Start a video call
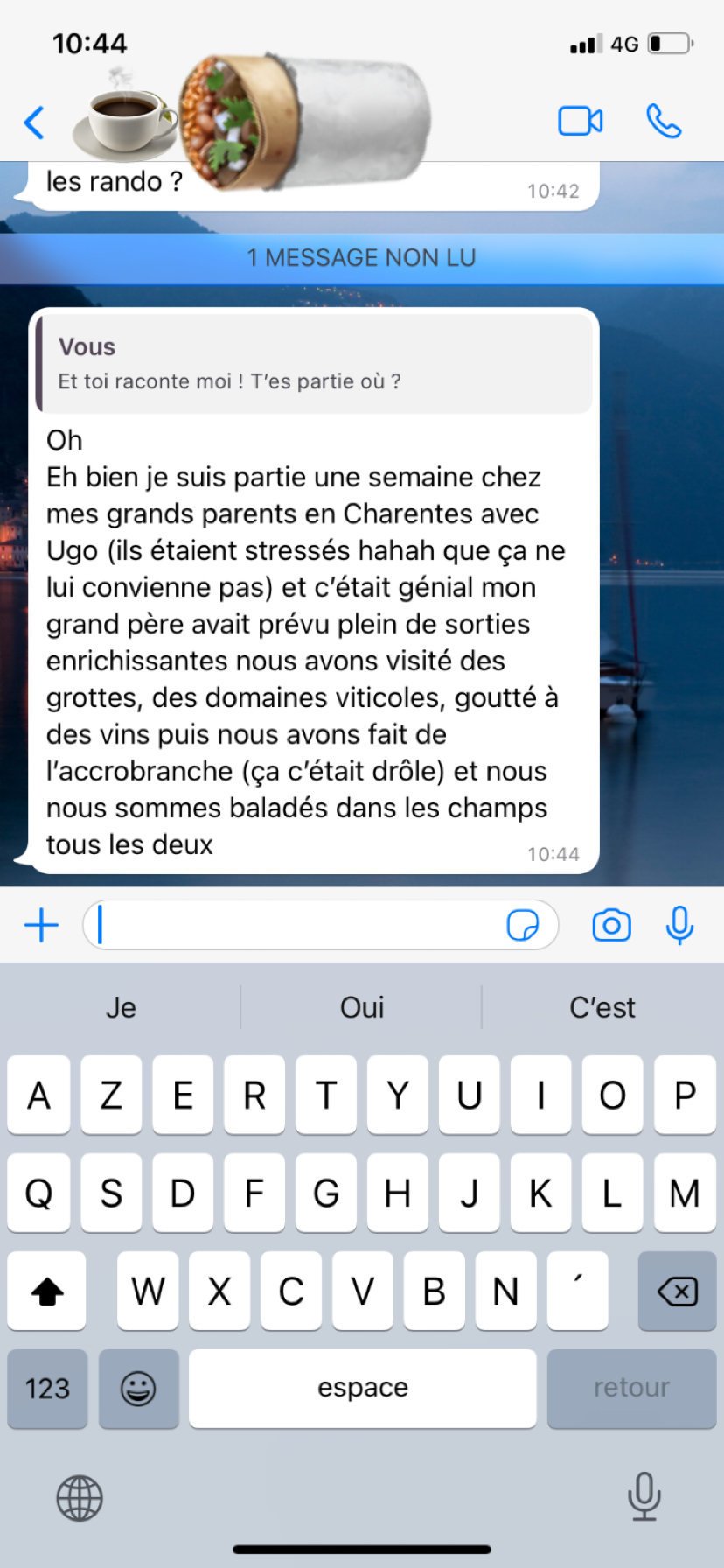724x1568 pixels. [x=581, y=121]
